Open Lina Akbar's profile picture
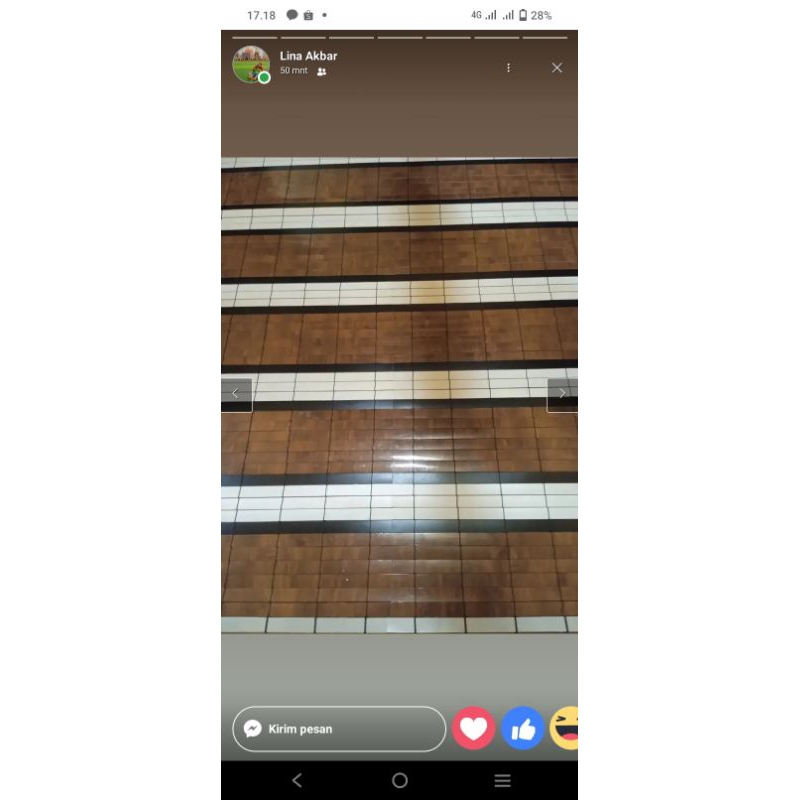800x800 pixels. pyautogui.click(x=251, y=64)
